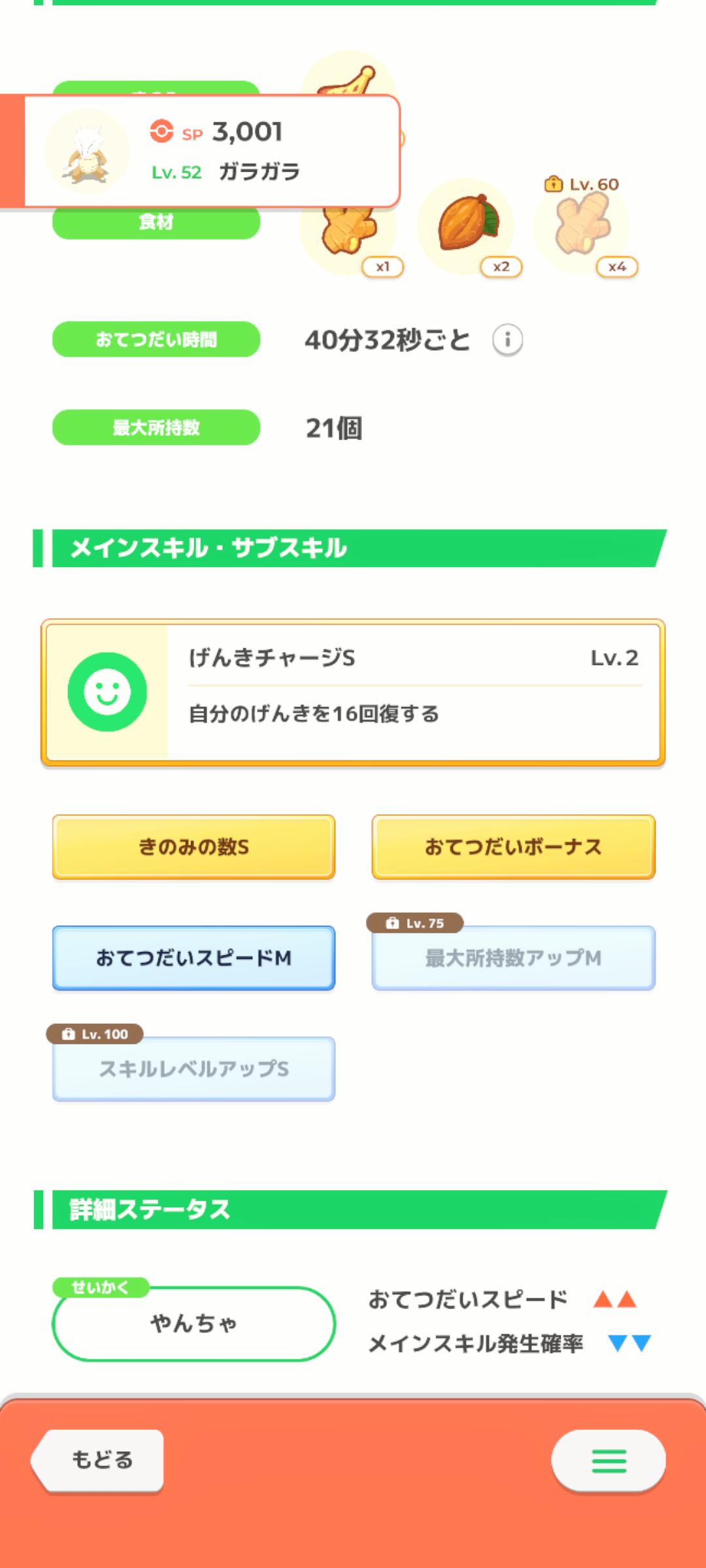Select the おてつだいスピードM sub skill
This screenshot has height=1568, width=706.
193,958
